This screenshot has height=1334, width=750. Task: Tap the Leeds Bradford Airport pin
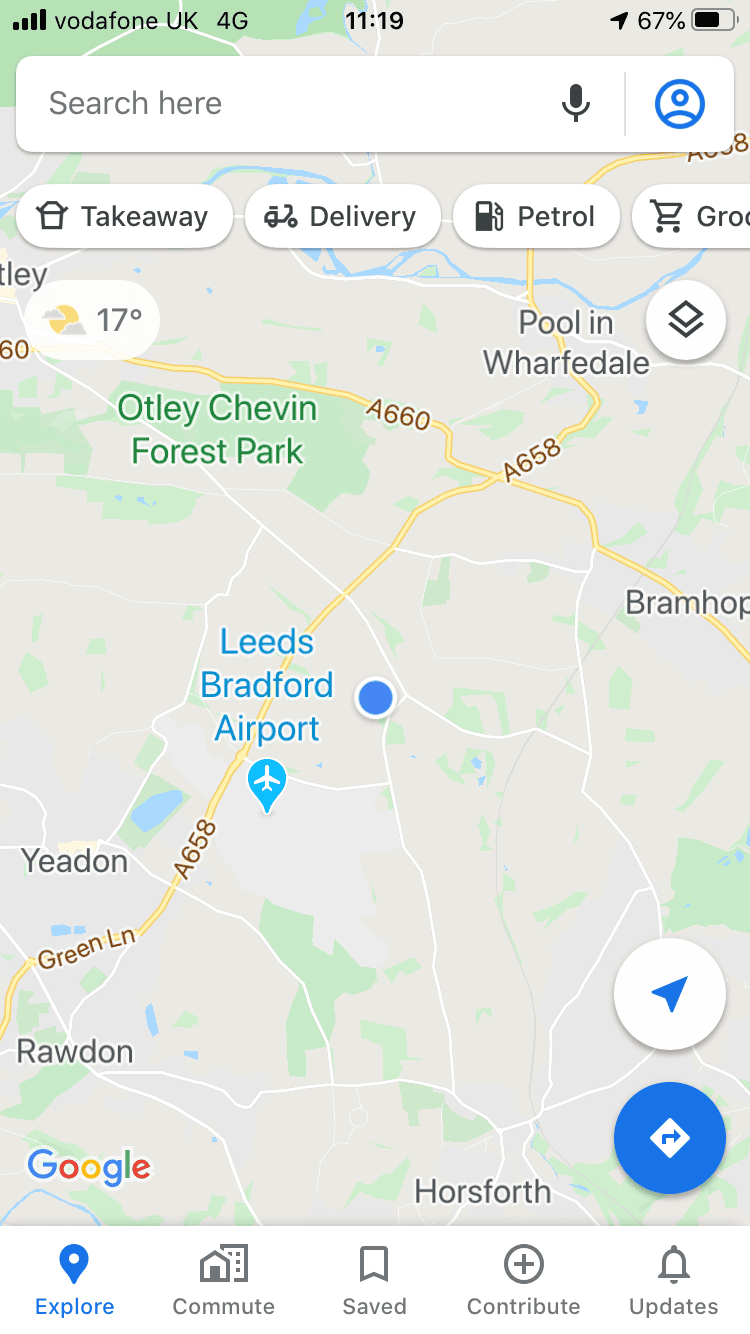pyautogui.click(x=267, y=785)
